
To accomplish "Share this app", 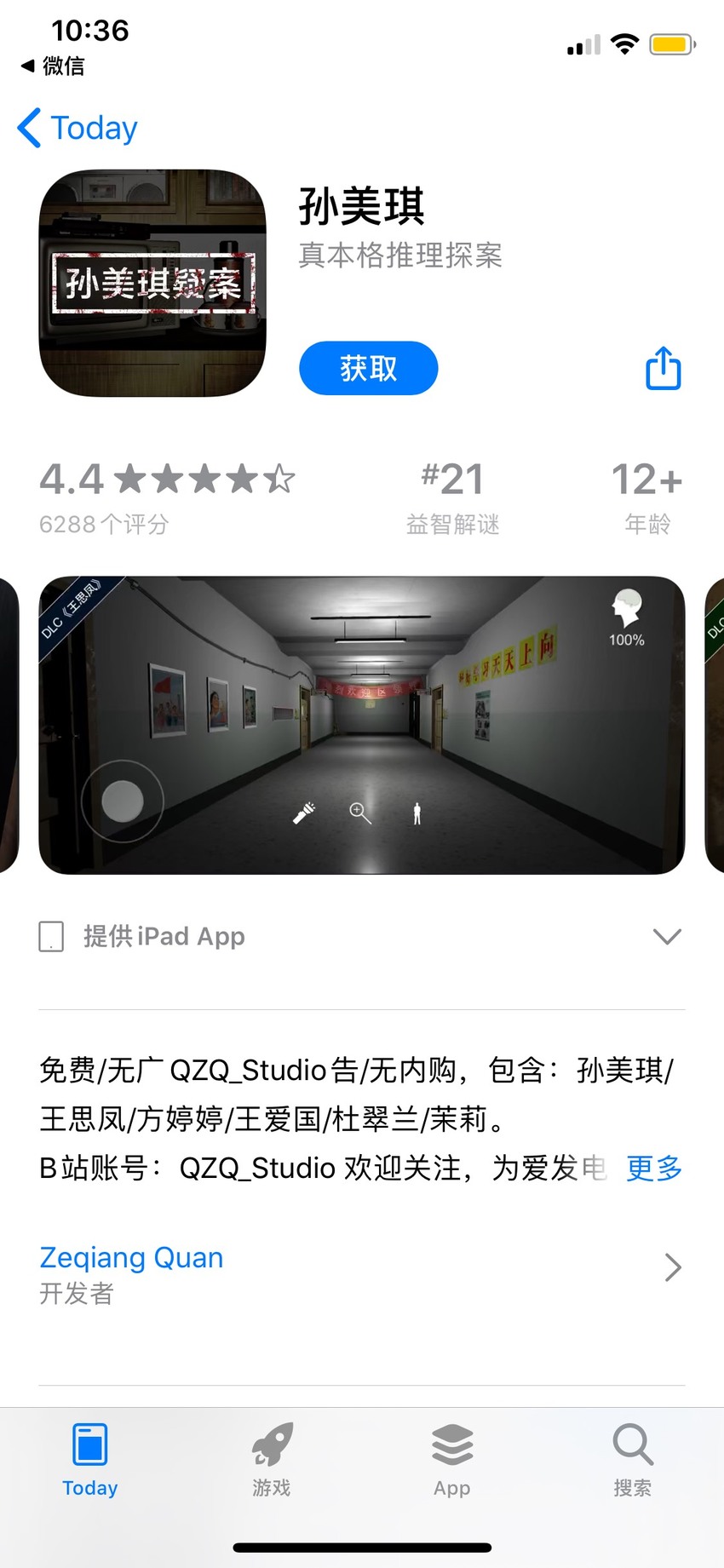I will pos(663,368).
